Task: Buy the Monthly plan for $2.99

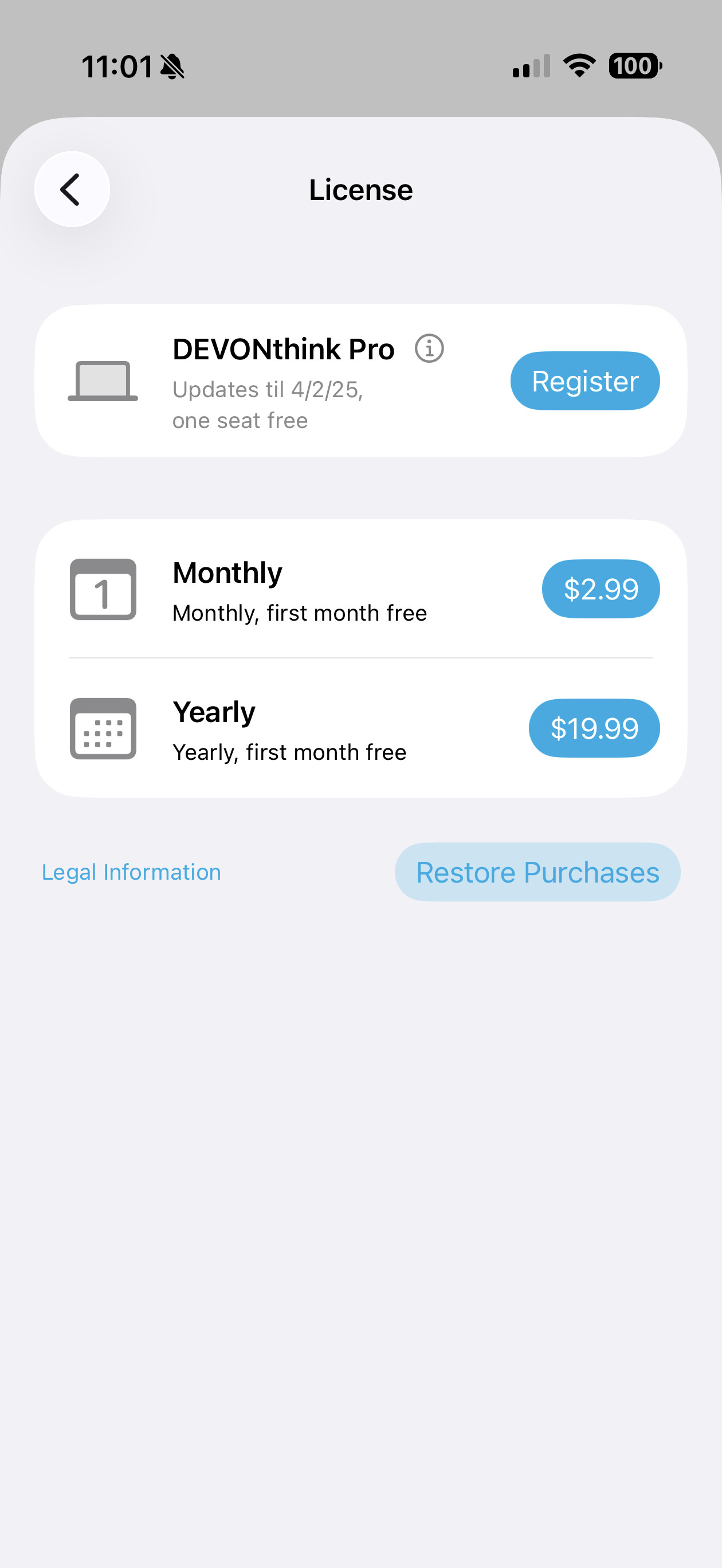Action: [601, 589]
